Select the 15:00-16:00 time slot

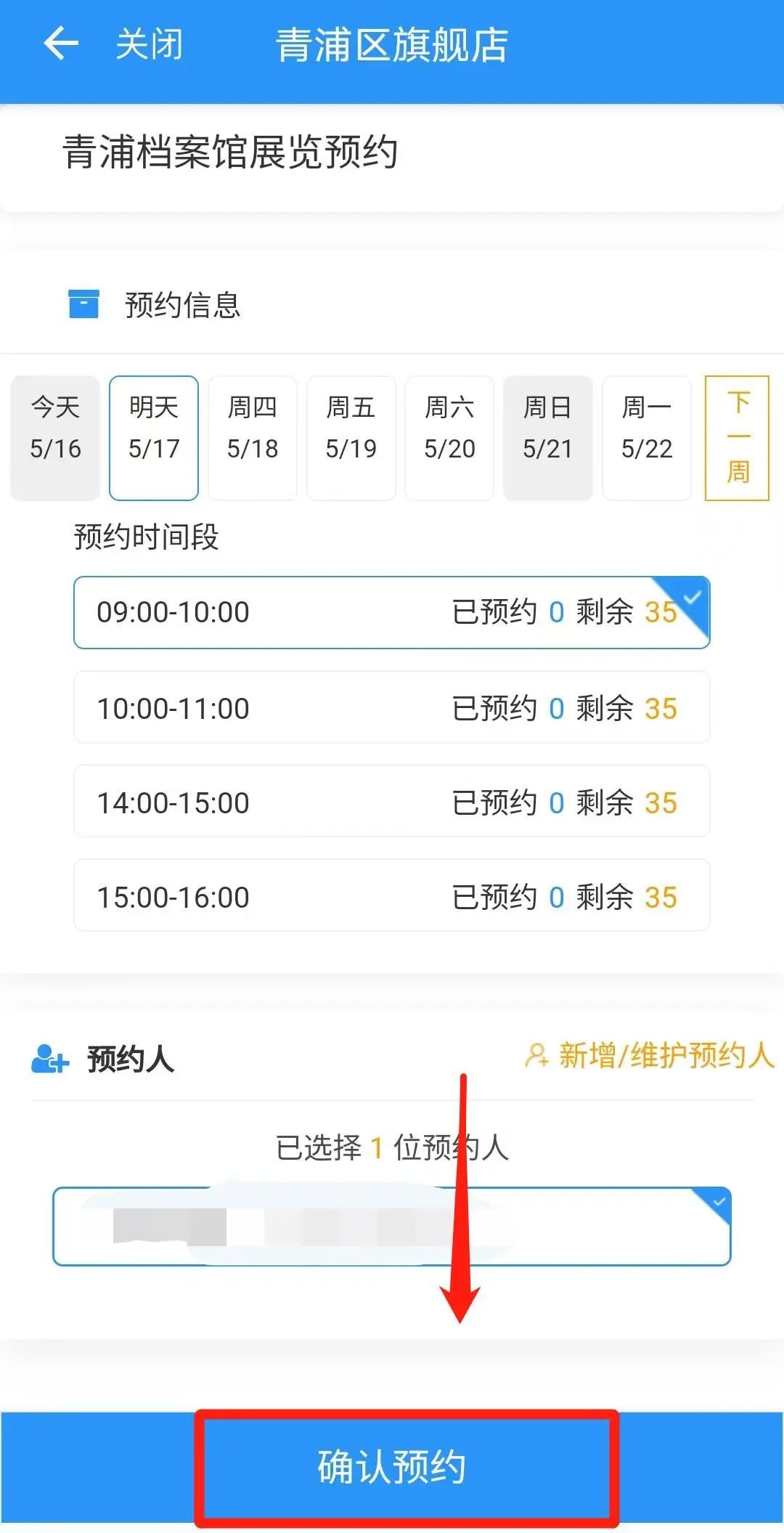[x=391, y=895]
